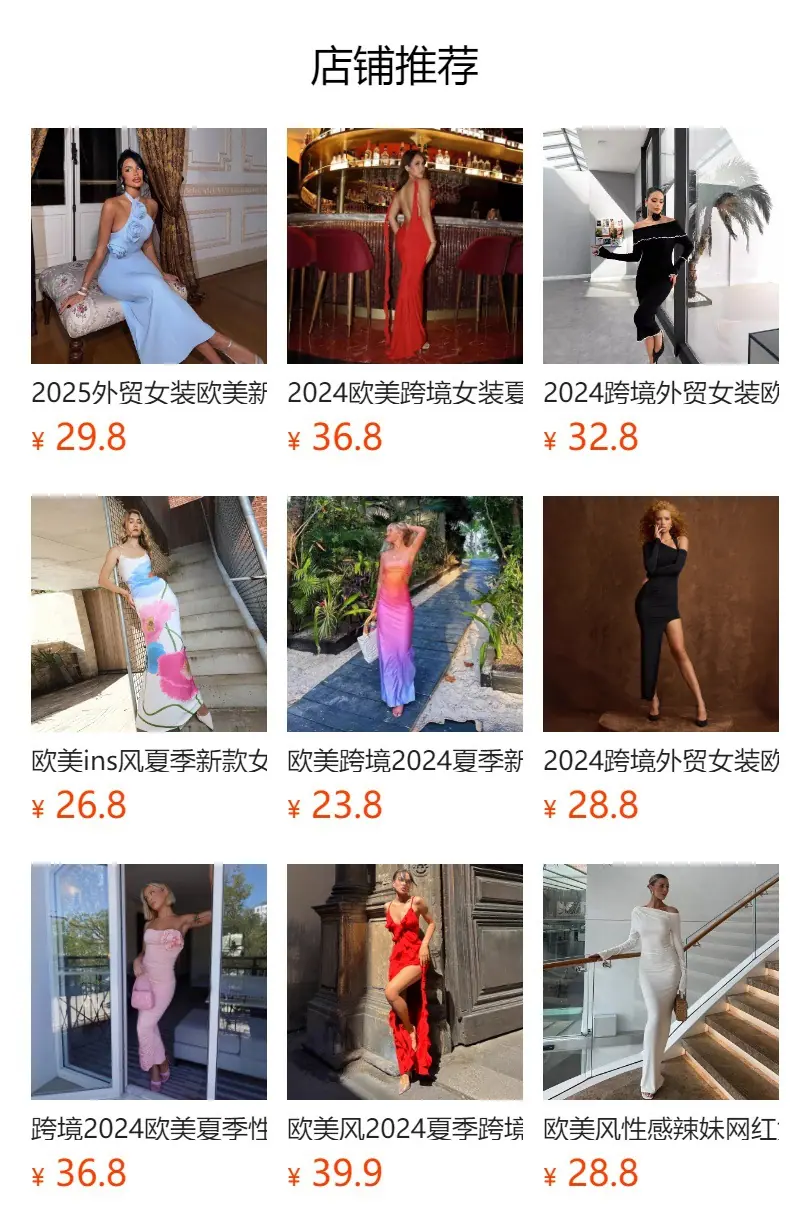View the white long-sleeve dress 欧美风性感辣妹
The height and width of the screenshot is (1232, 790).
661,982
